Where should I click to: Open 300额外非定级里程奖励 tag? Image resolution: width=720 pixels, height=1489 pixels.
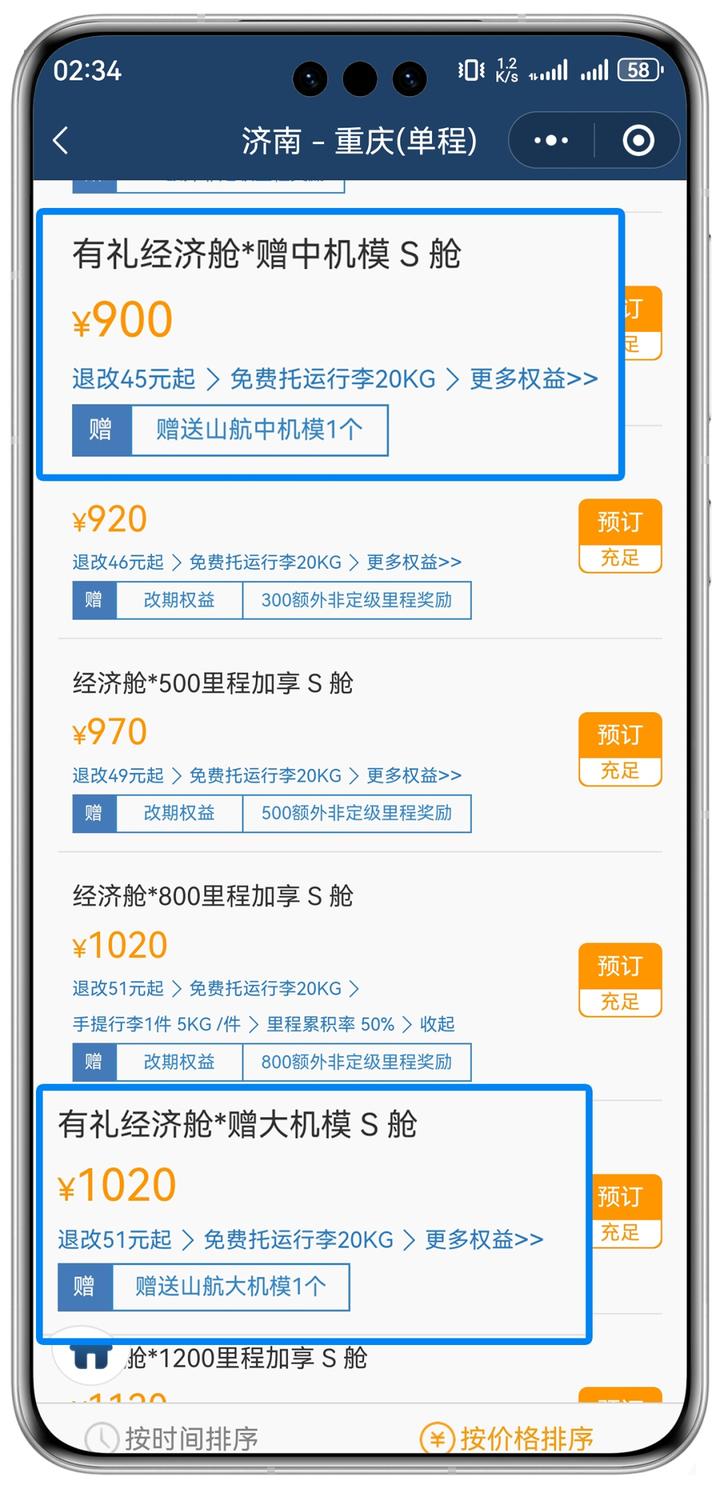pos(356,601)
